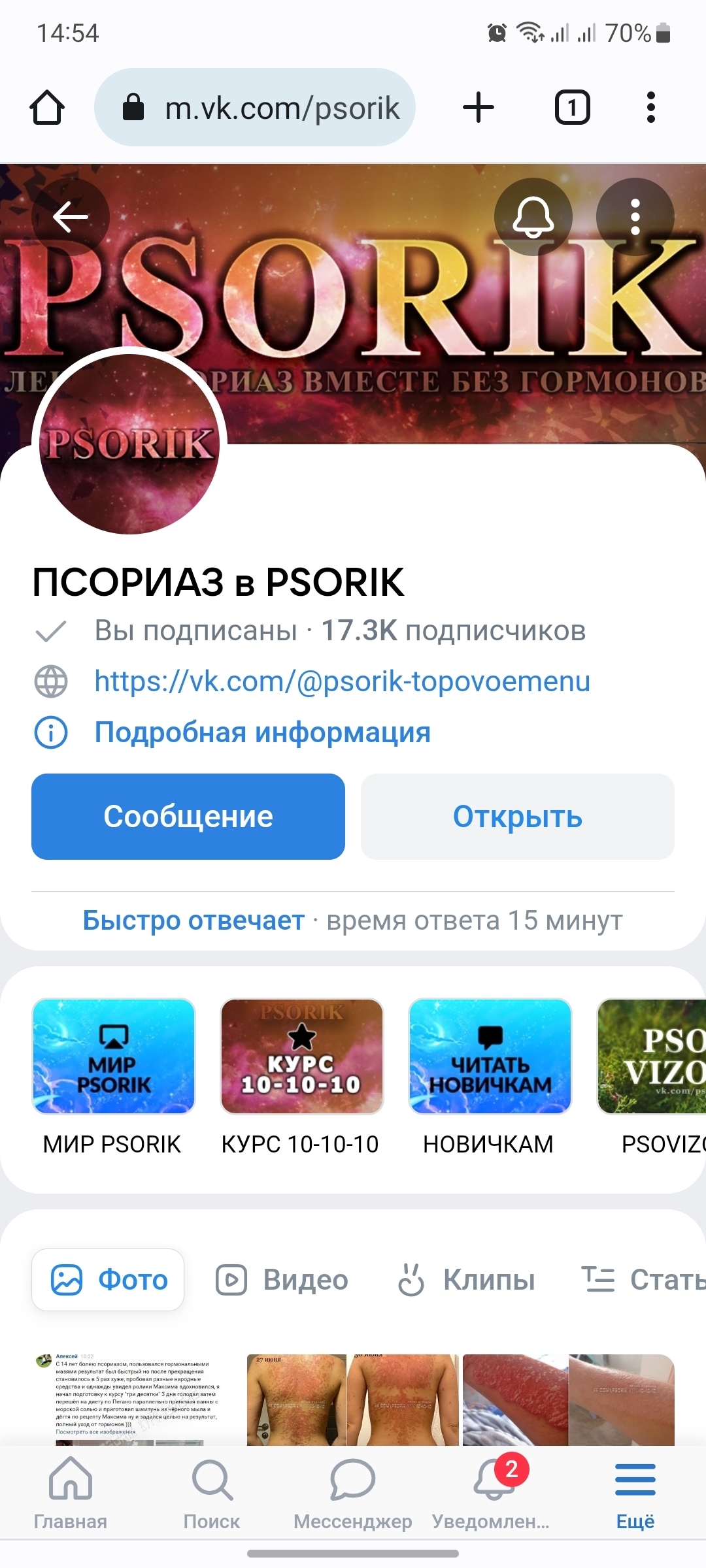
Task: Open the psorik-topovoemenu link
Action: pos(342,681)
